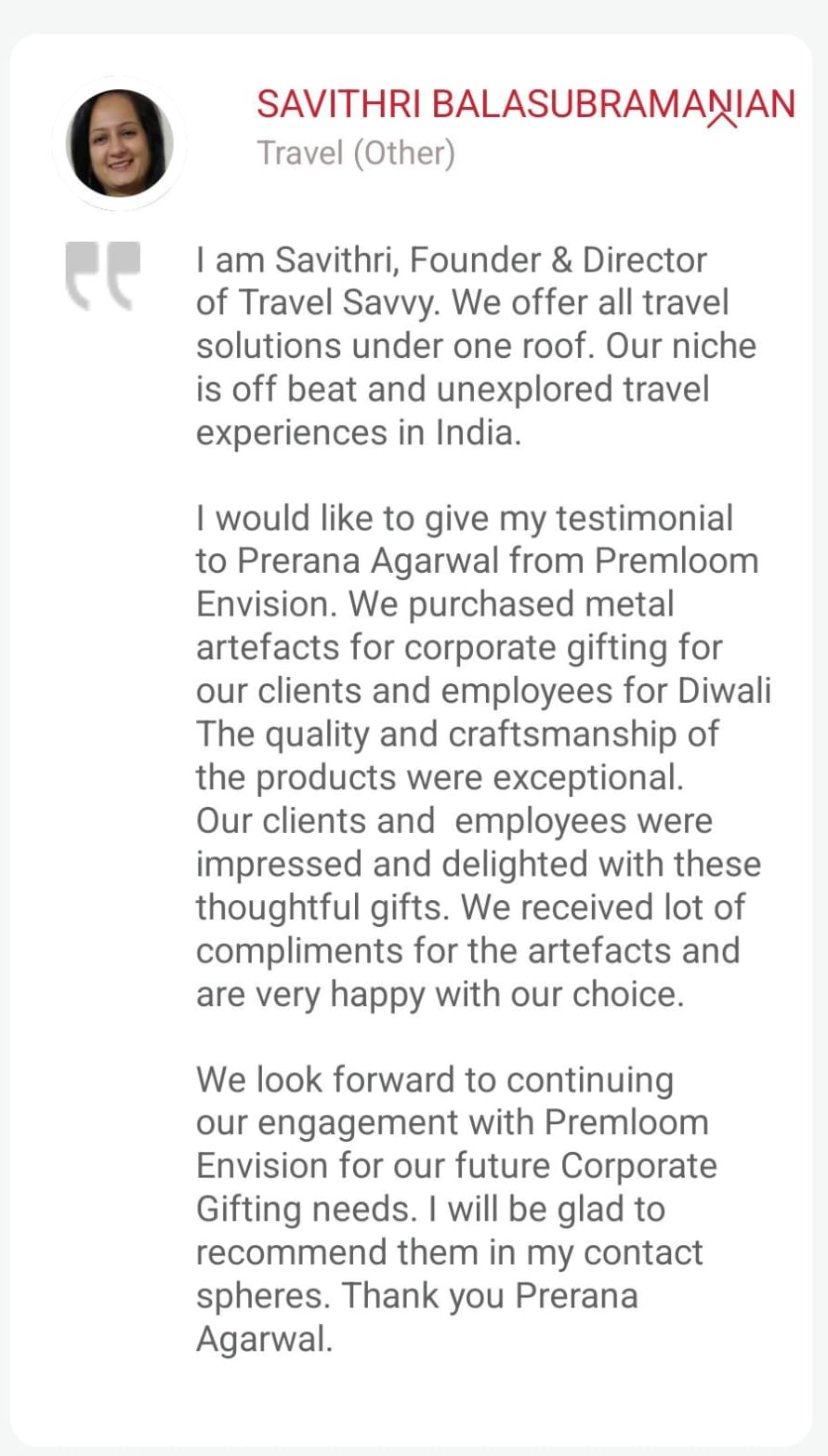Open Savithri Balasubramanian's profile name link
828x1456 pixels.
point(524,104)
